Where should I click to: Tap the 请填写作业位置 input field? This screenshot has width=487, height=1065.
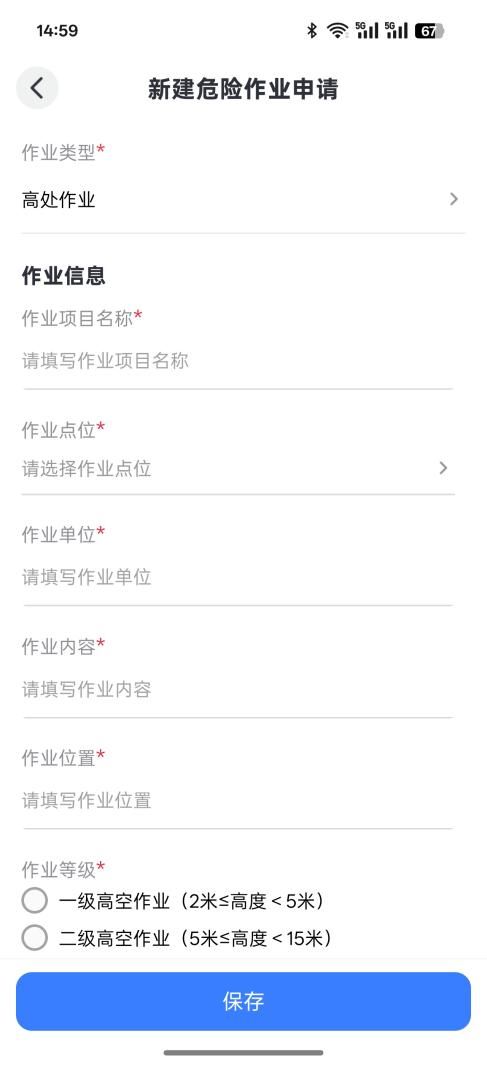pos(238,800)
